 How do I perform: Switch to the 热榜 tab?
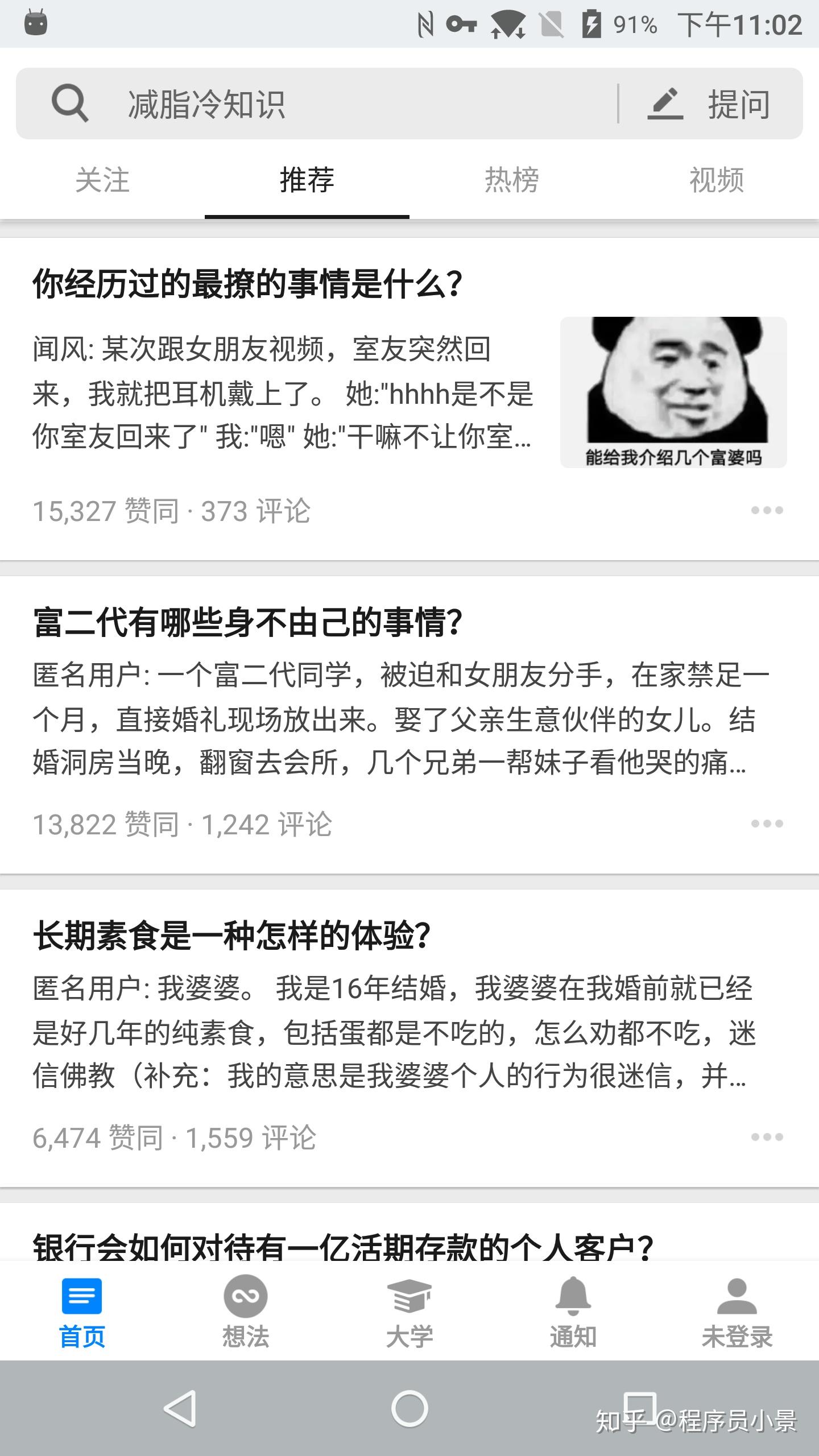[x=512, y=180]
